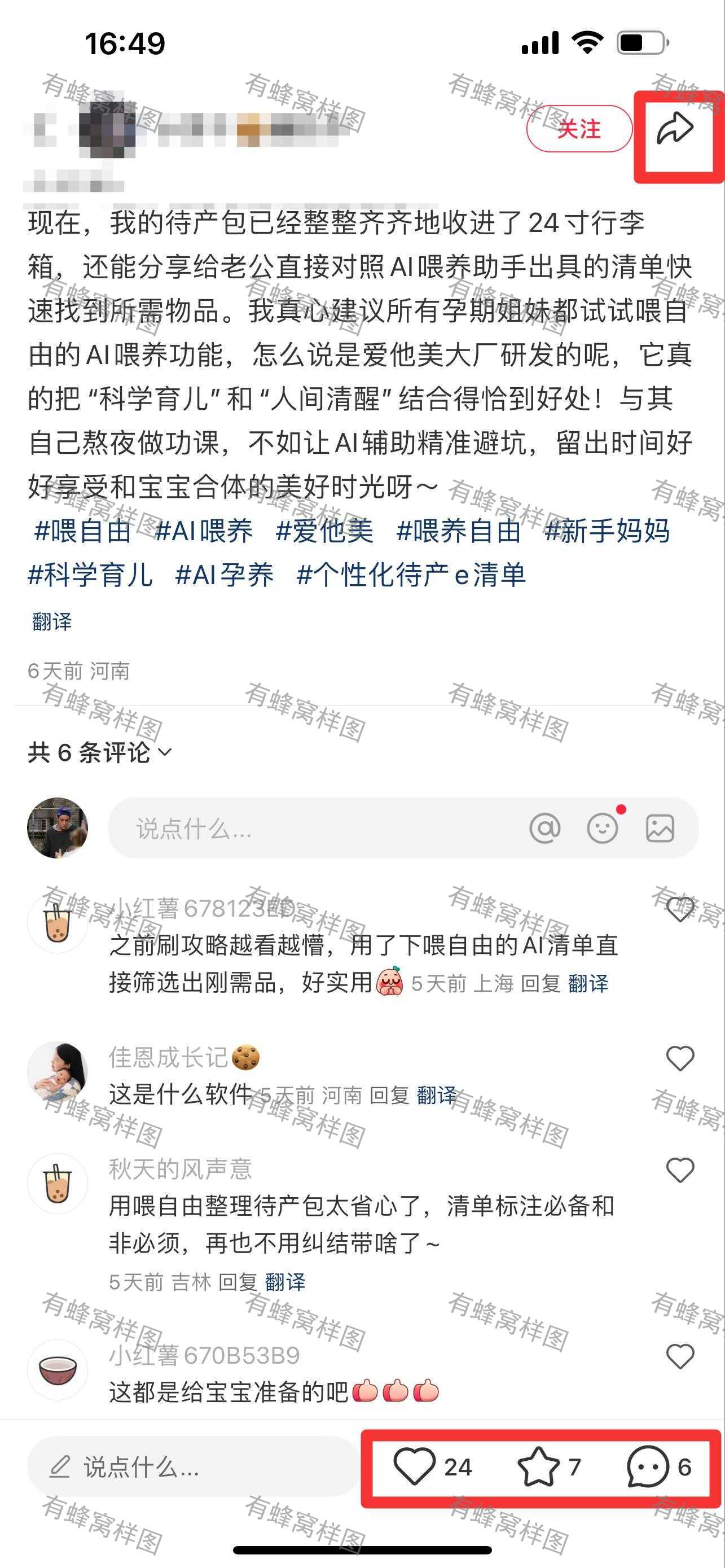This screenshot has height=1568, width=725.
Task: Open the #喂自由 hashtag
Action: click(x=82, y=531)
